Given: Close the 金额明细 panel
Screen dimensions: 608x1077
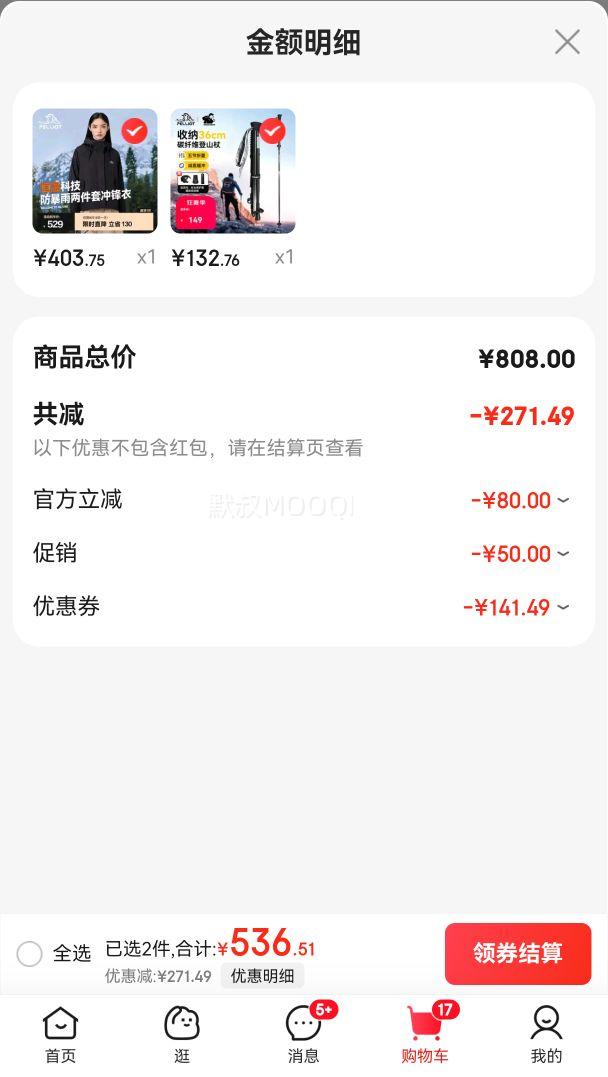Looking at the screenshot, I should point(567,42).
